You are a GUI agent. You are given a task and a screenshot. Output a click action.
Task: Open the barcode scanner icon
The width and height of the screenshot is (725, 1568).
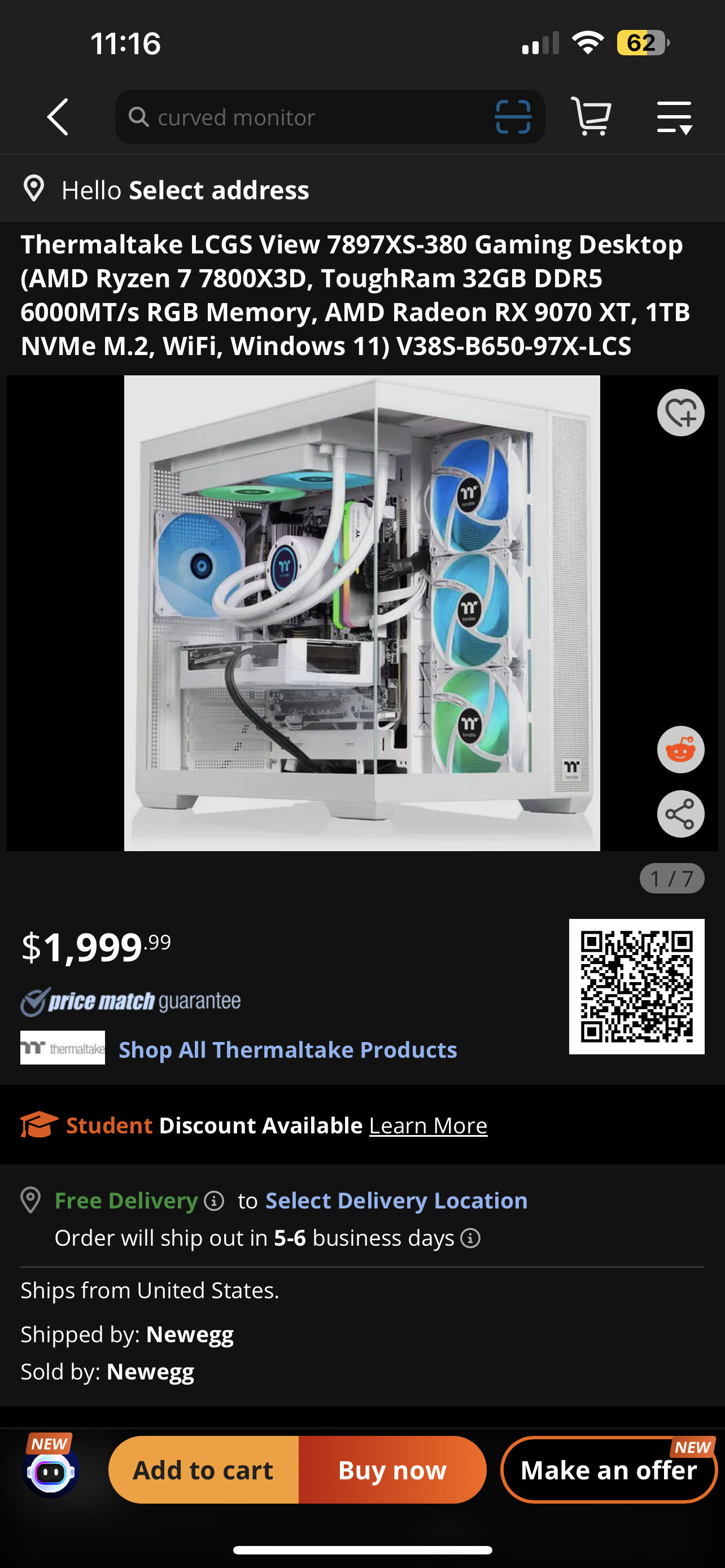point(513,117)
